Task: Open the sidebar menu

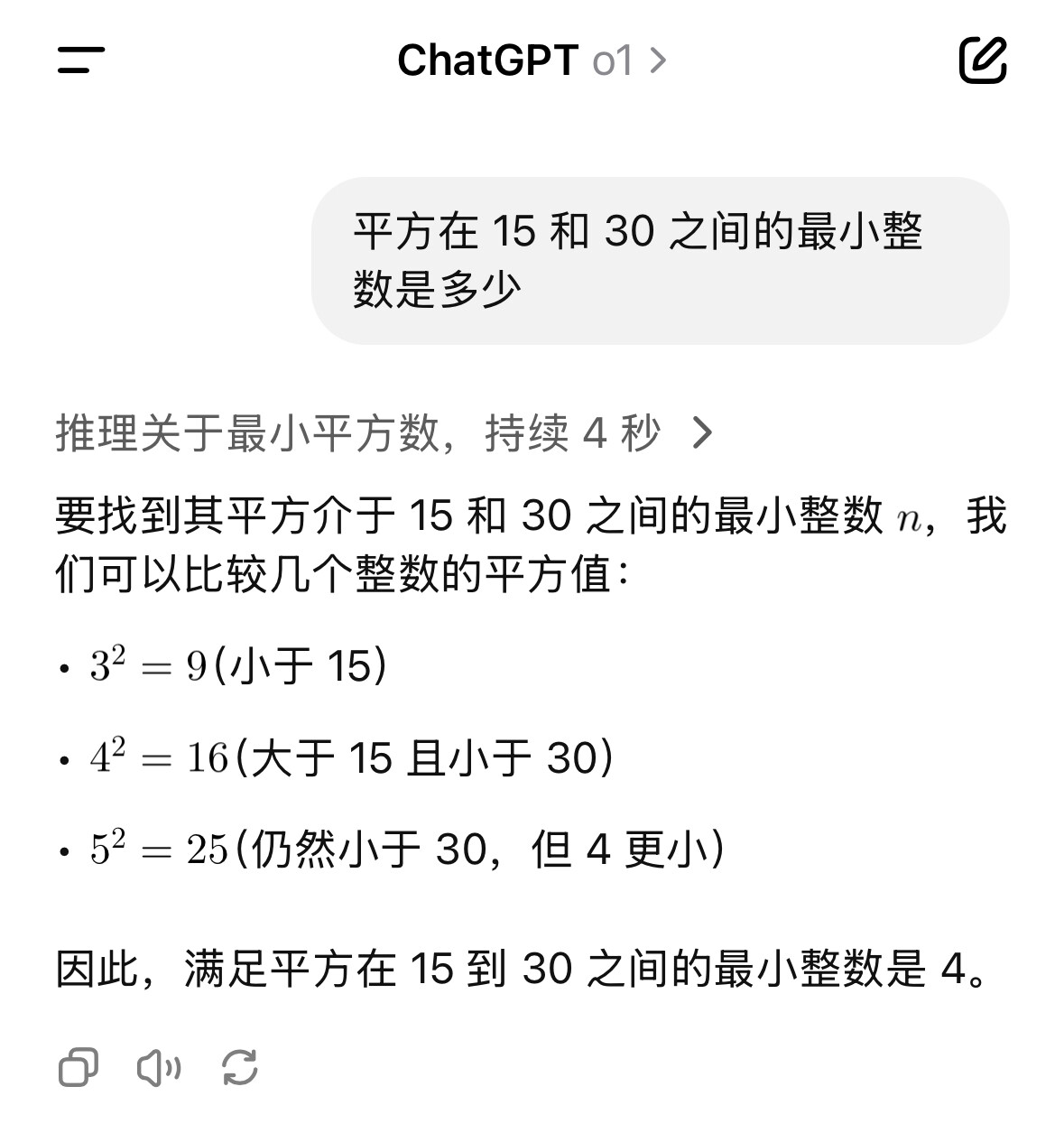Action: click(x=81, y=60)
